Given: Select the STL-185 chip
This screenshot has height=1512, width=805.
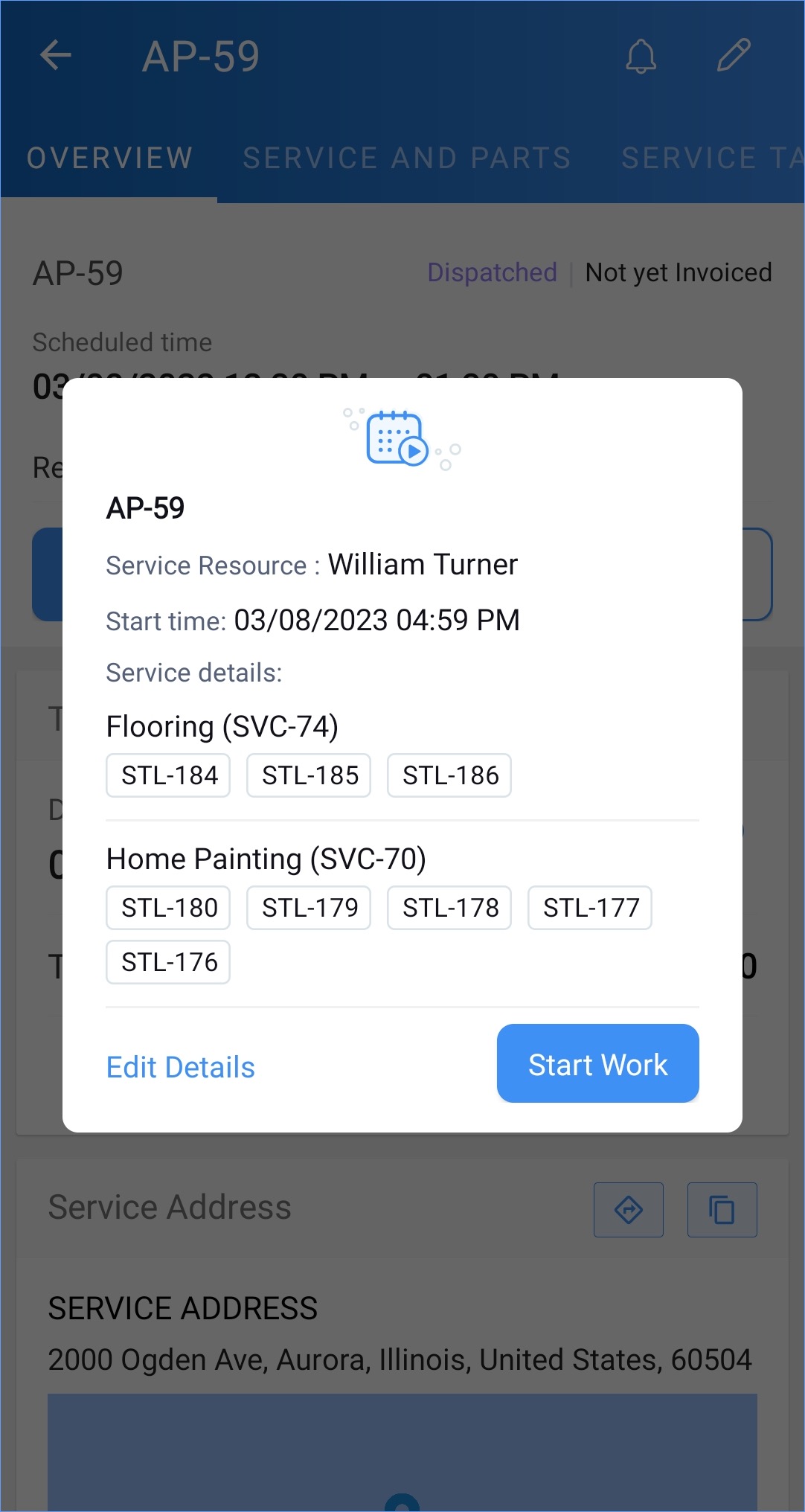Looking at the screenshot, I should point(309,775).
